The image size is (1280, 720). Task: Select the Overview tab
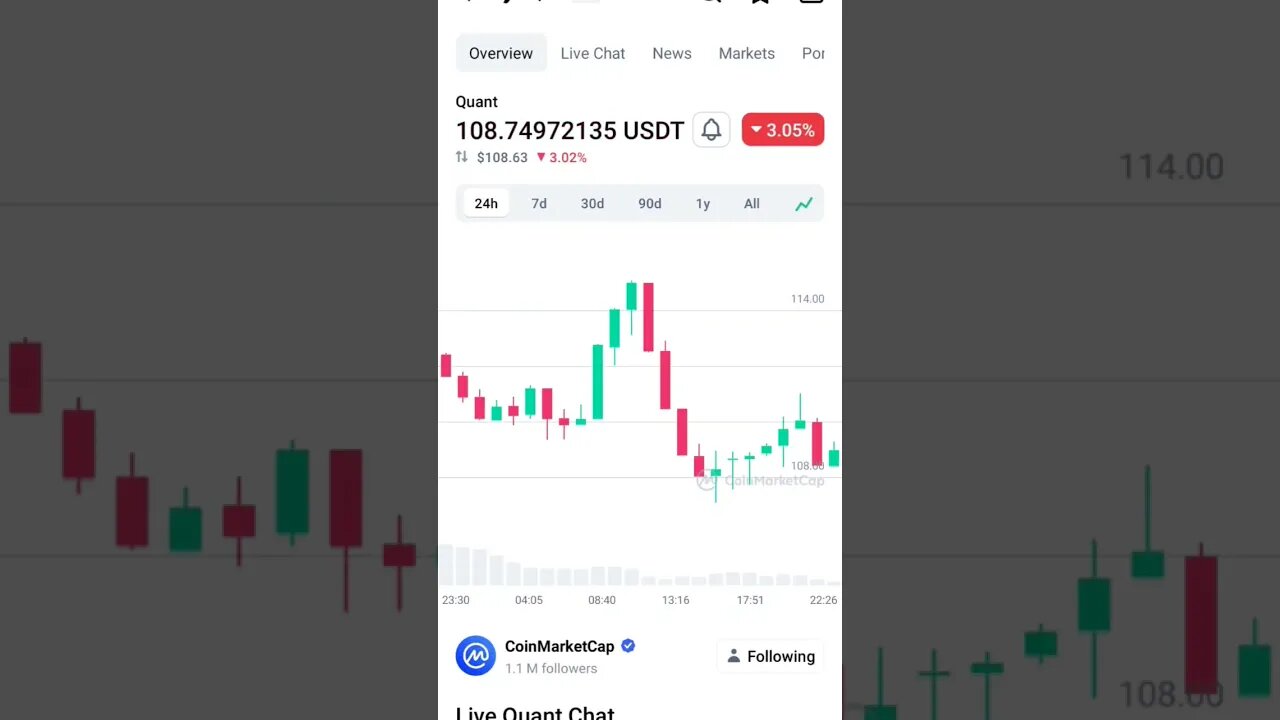coord(501,53)
